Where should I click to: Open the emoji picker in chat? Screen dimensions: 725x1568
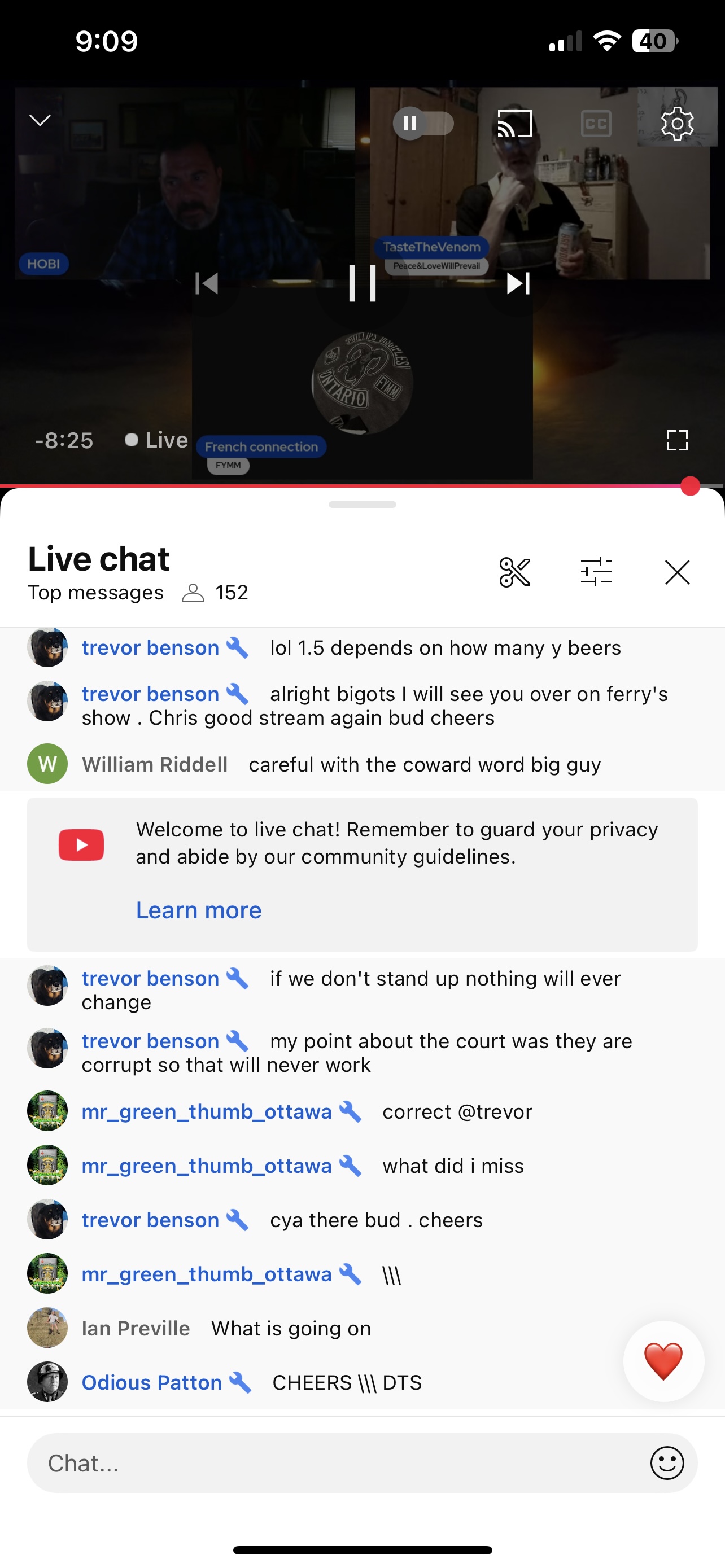(x=667, y=1464)
